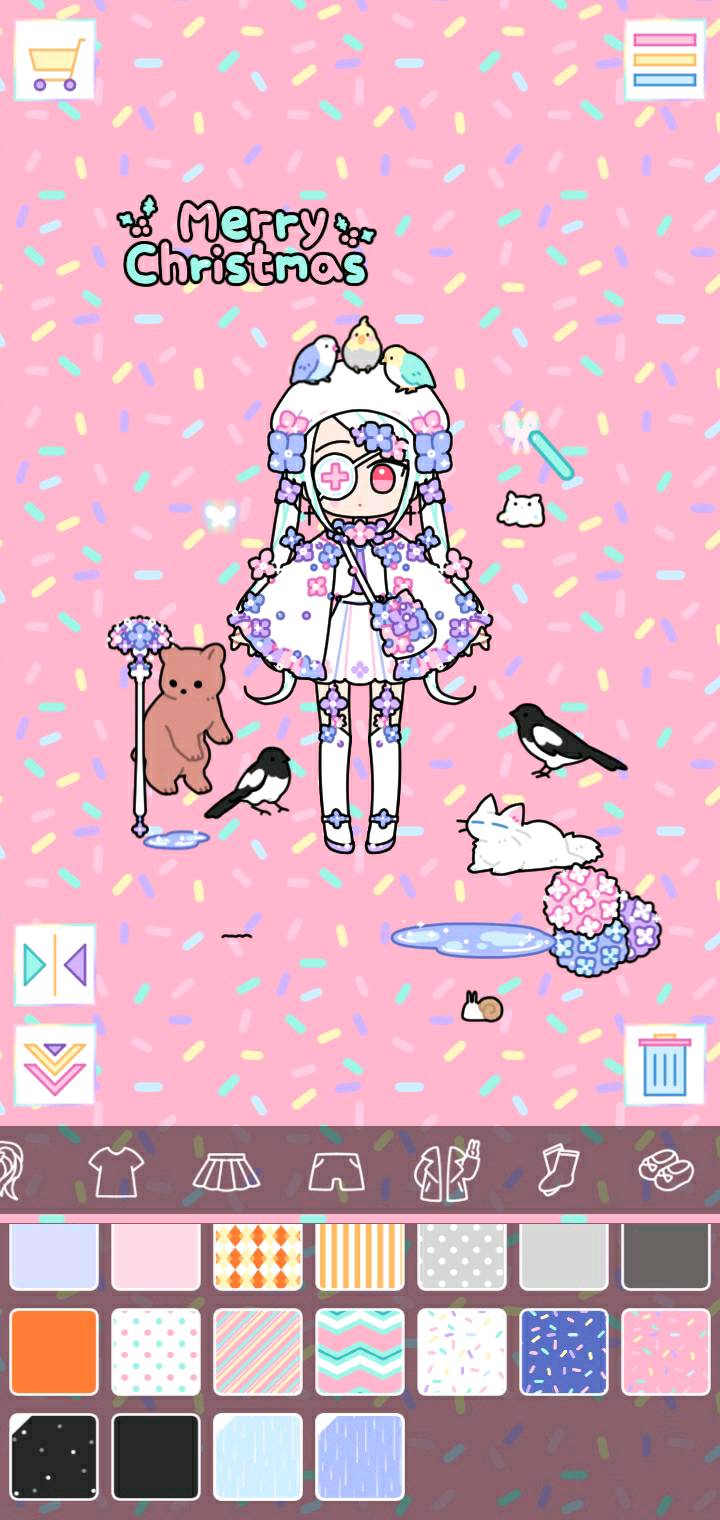The height and width of the screenshot is (1520, 720).
Task: Tap the trash can to delete
Action: (x=664, y=1064)
